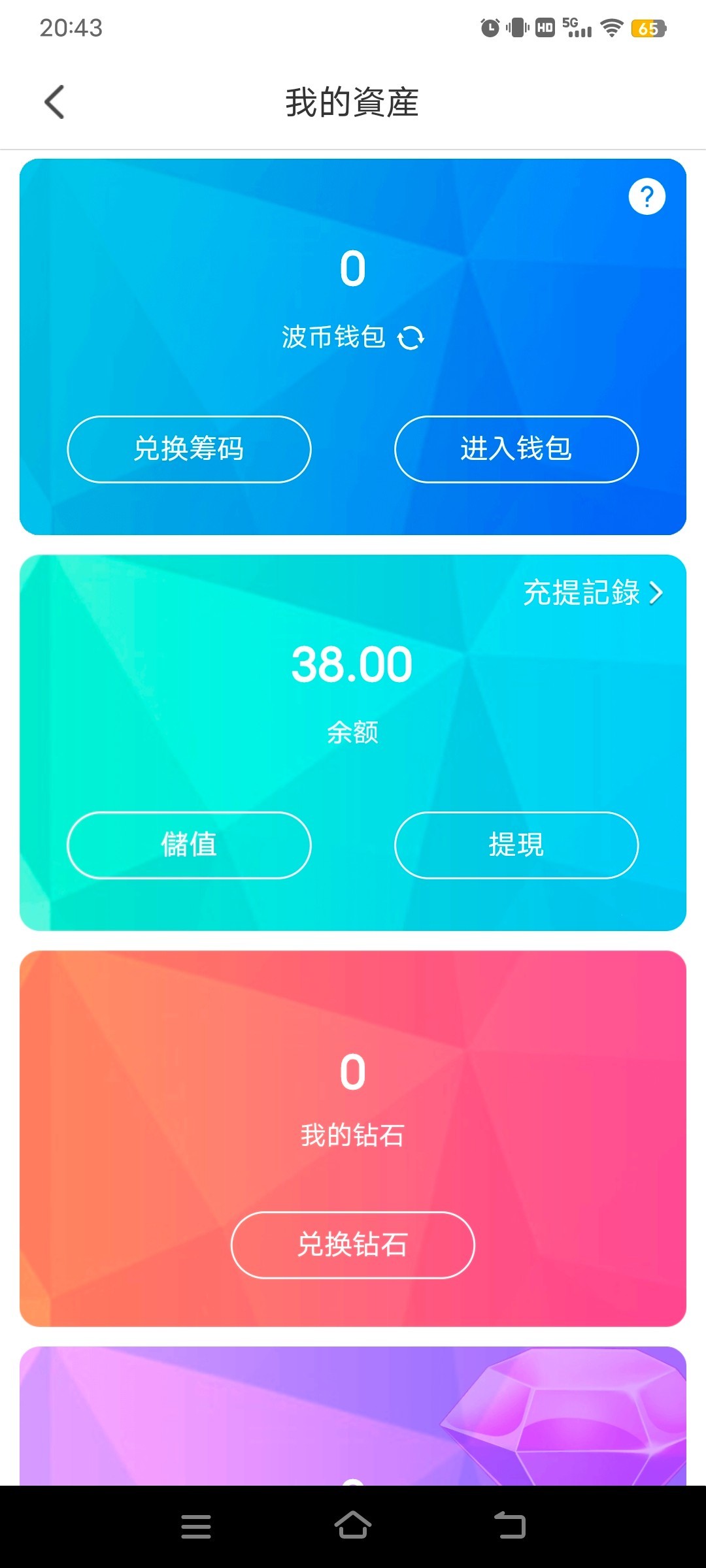The width and height of the screenshot is (706, 1568).
Task: Open the system recent apps menu
Action: pyautogui.click(x=195, y=1526)
